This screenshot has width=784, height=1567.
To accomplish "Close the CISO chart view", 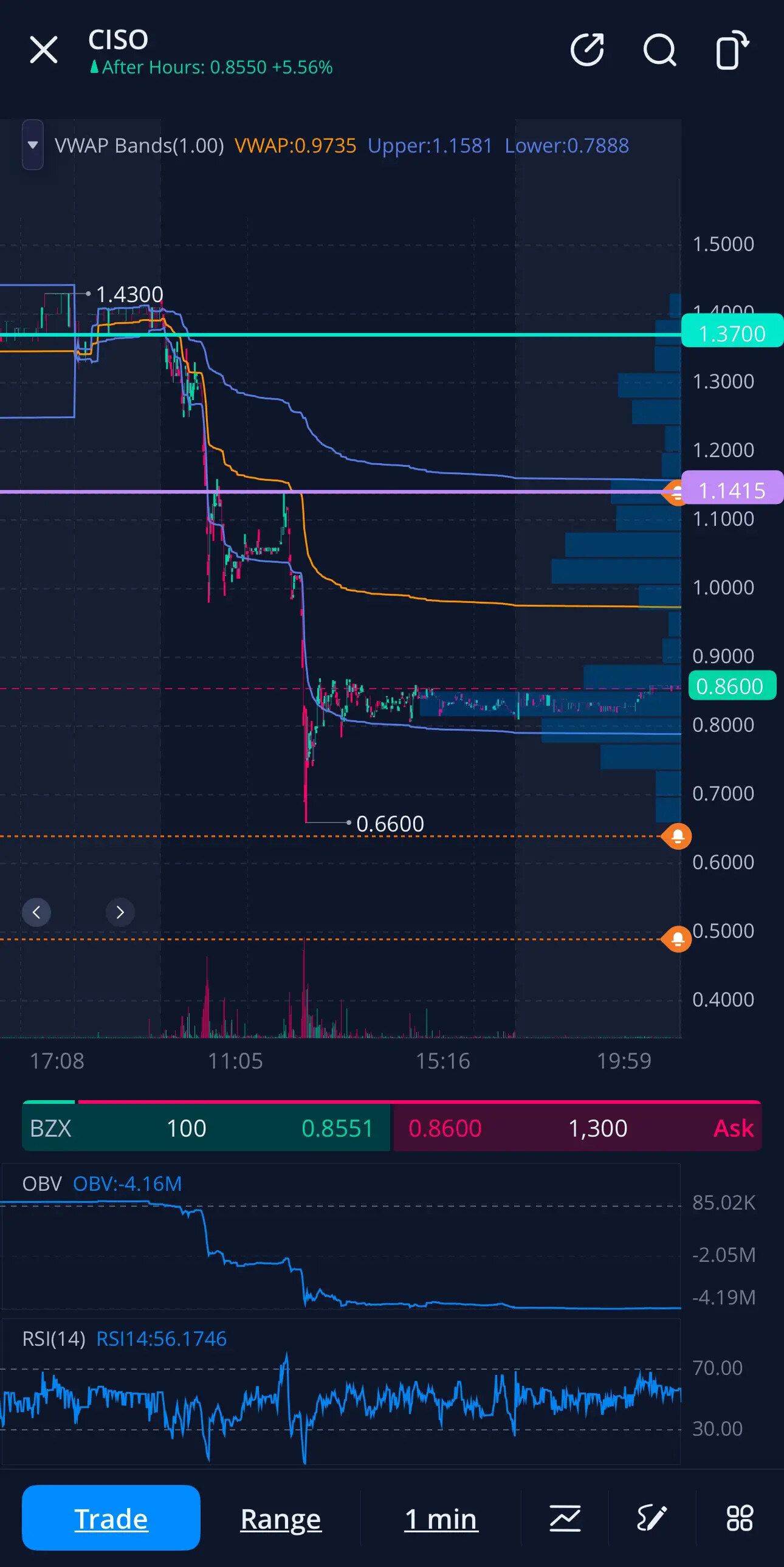I will [44, 50].
